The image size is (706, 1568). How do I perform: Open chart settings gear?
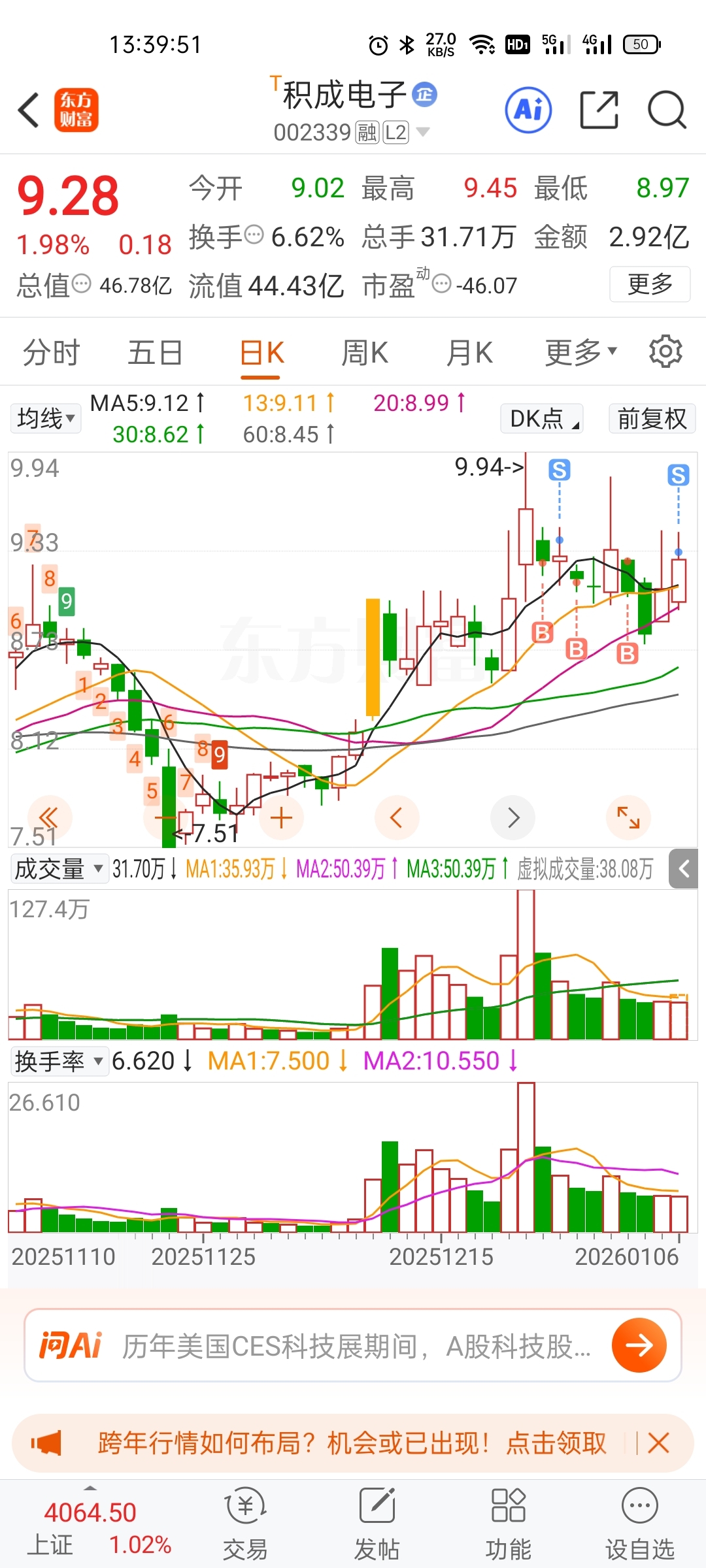[x=665, y=352]
